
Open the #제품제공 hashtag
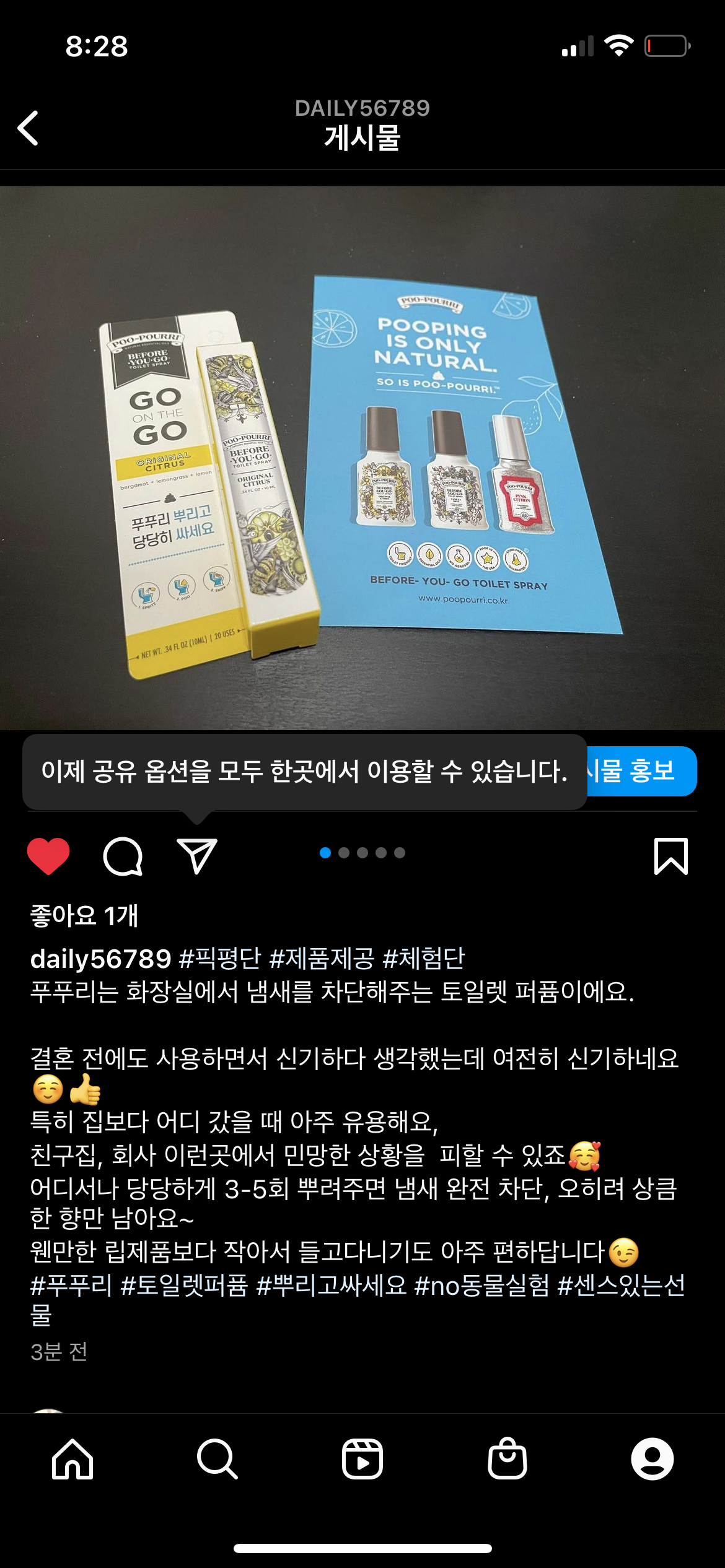click(322, 959)
